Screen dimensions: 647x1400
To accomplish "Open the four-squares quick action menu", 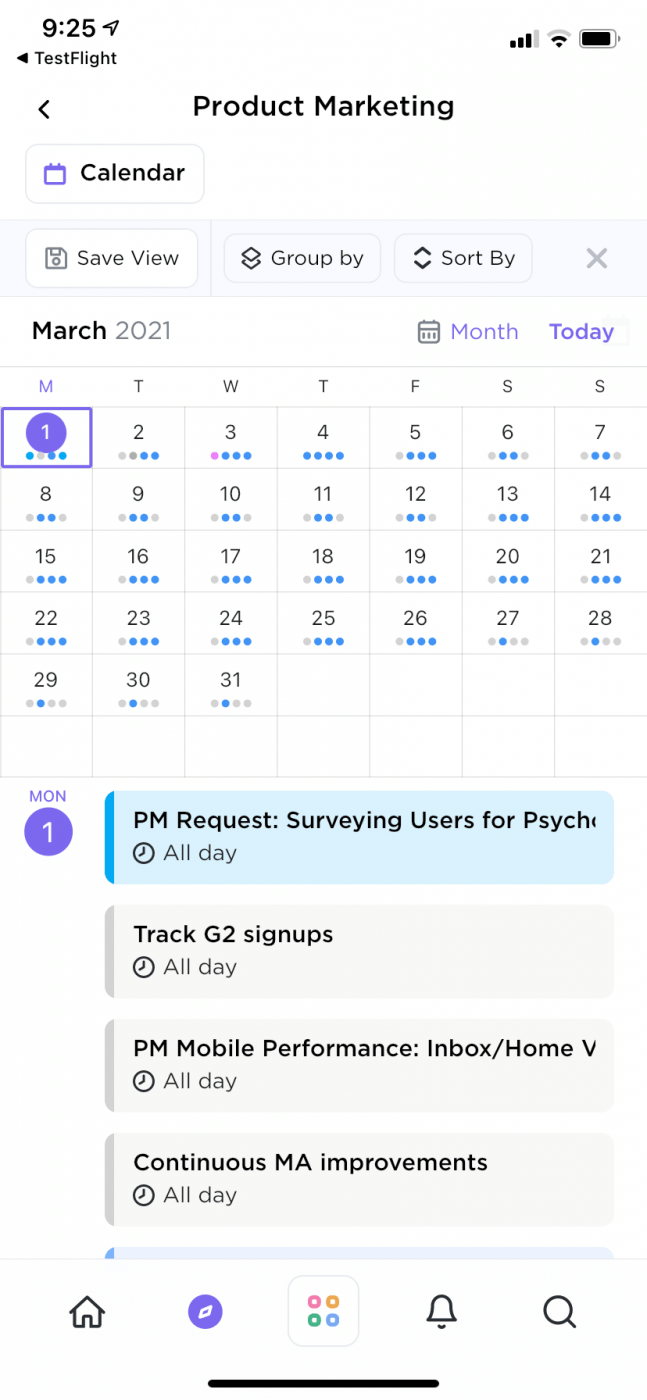I will click(323, 1311).
